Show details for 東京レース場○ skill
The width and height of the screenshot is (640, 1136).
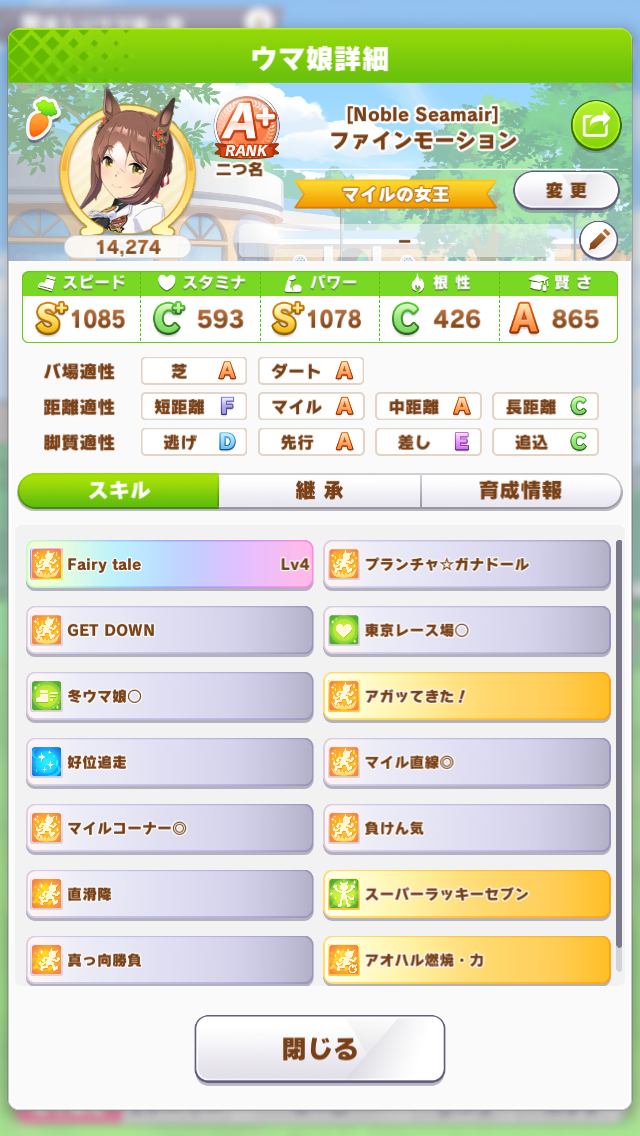point(467,631)
